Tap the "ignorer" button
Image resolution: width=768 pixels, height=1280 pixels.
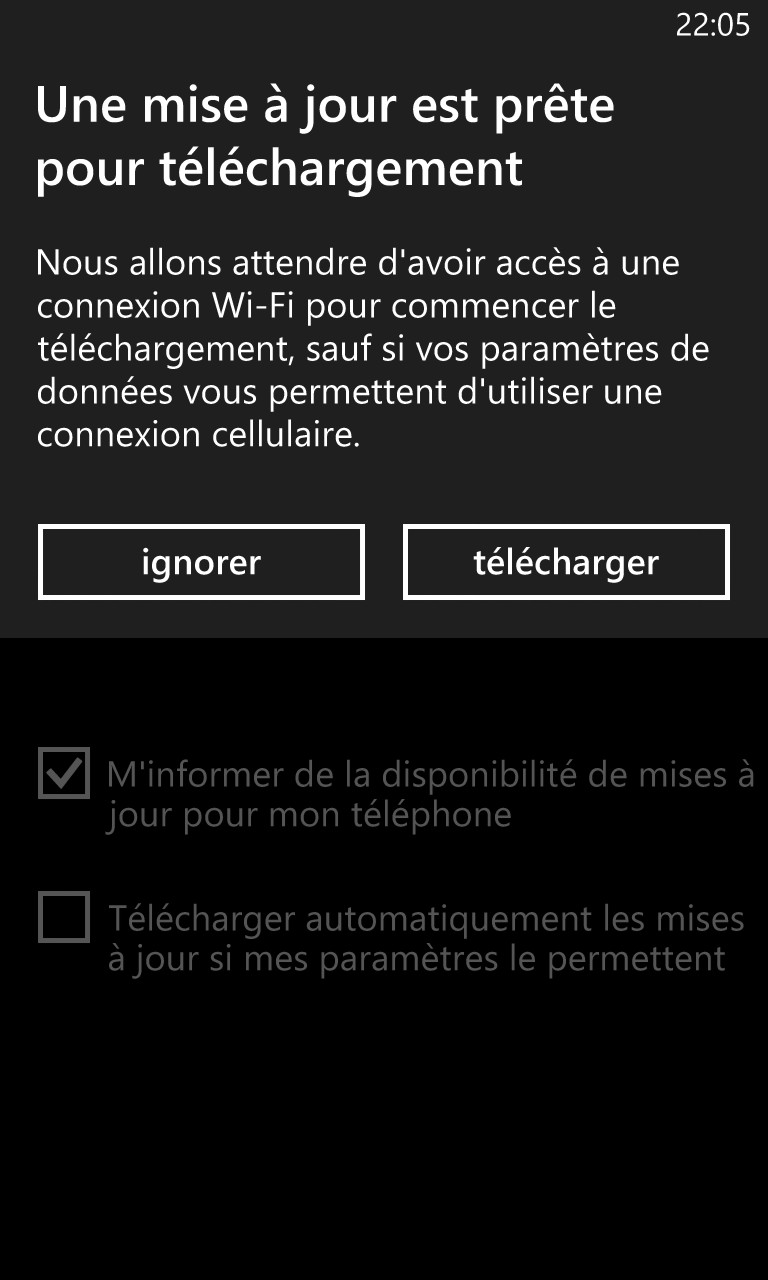[201, 562]
